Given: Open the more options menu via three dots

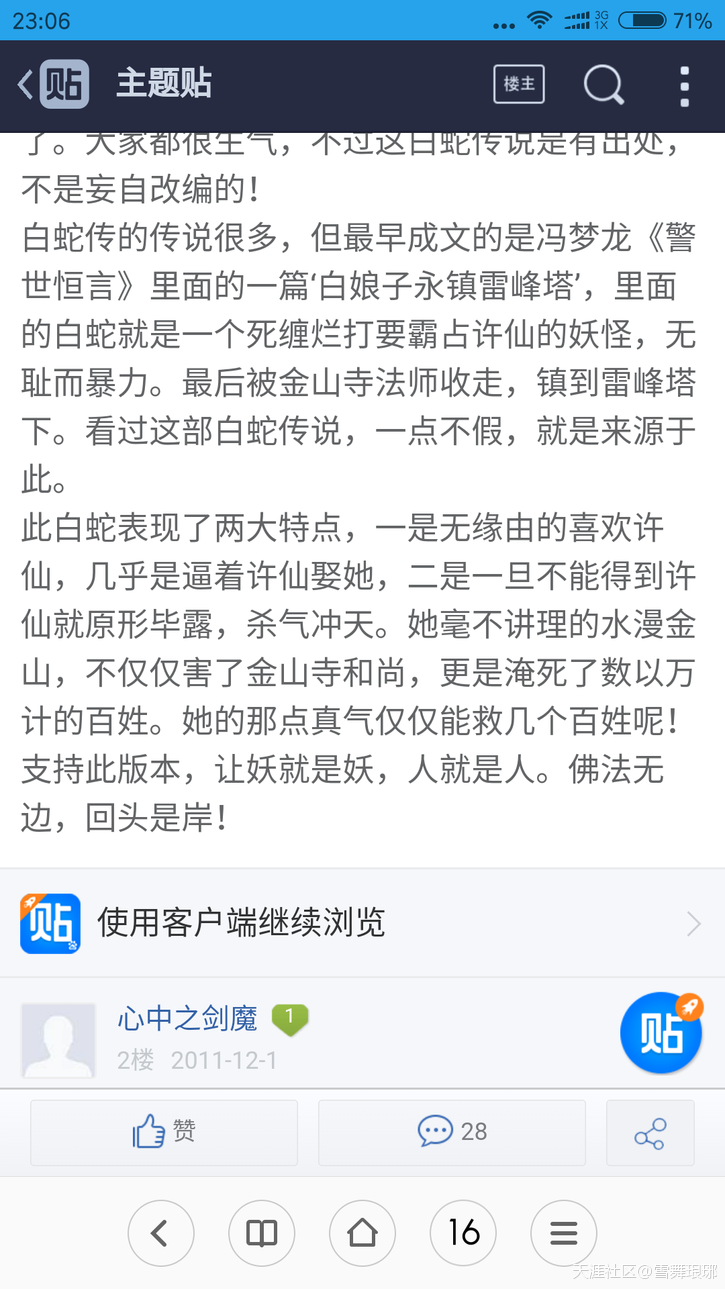Looking at the screenshot, I should click(684, 86).
